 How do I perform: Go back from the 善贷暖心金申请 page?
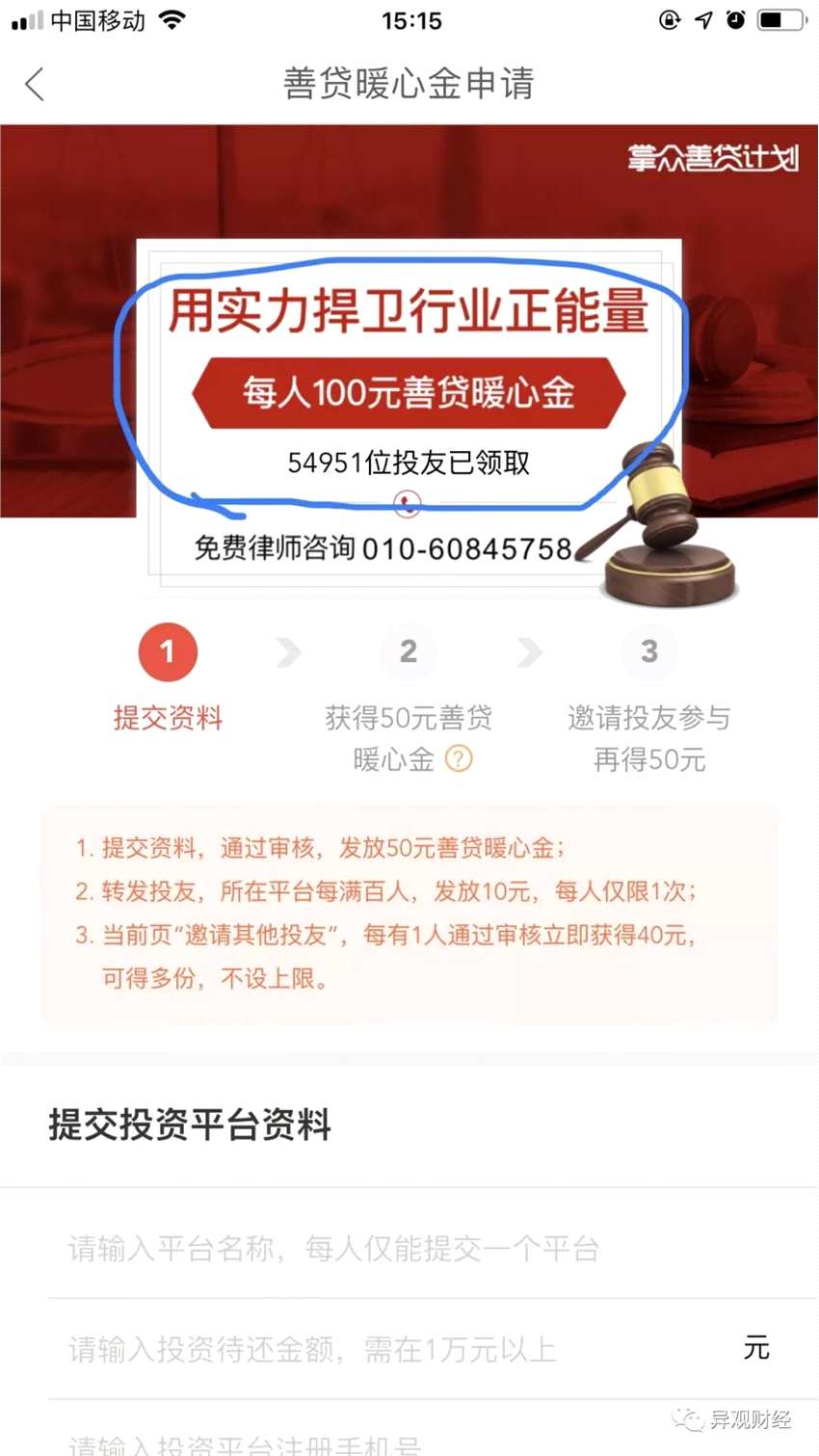(x=35, y=85)
